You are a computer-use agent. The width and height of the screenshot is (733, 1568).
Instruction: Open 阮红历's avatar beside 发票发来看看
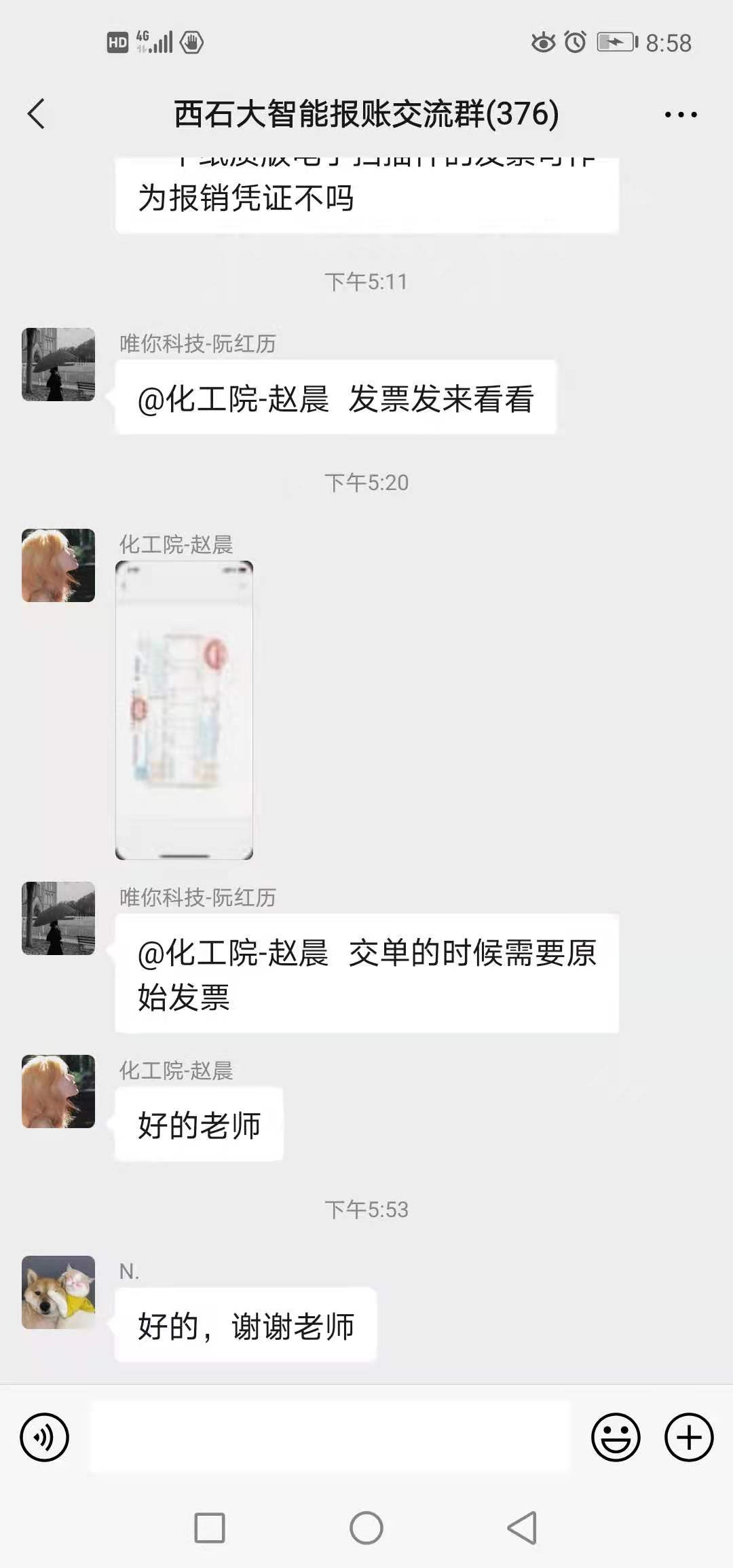point(58,365)
